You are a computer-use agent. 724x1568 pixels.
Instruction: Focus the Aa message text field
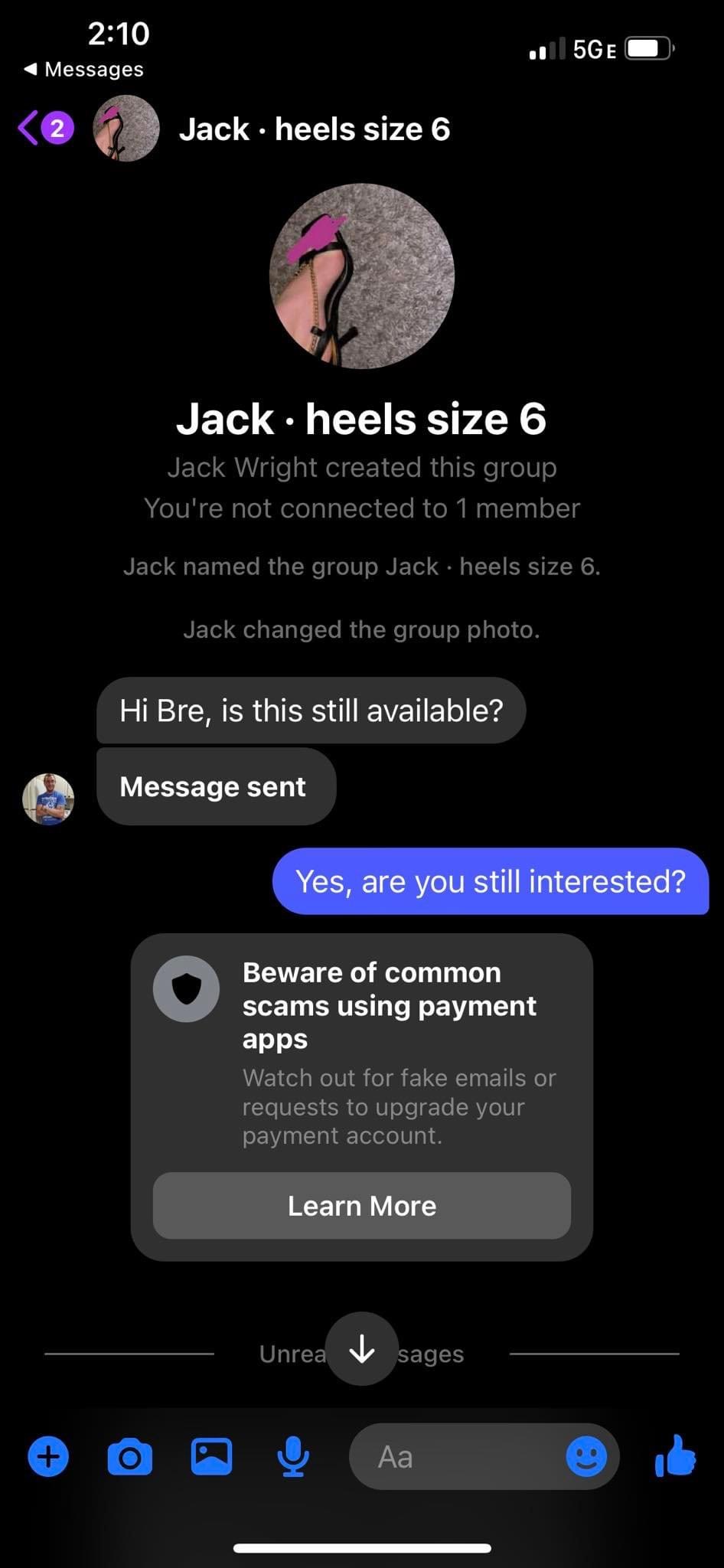click(x=457, y=1456)
